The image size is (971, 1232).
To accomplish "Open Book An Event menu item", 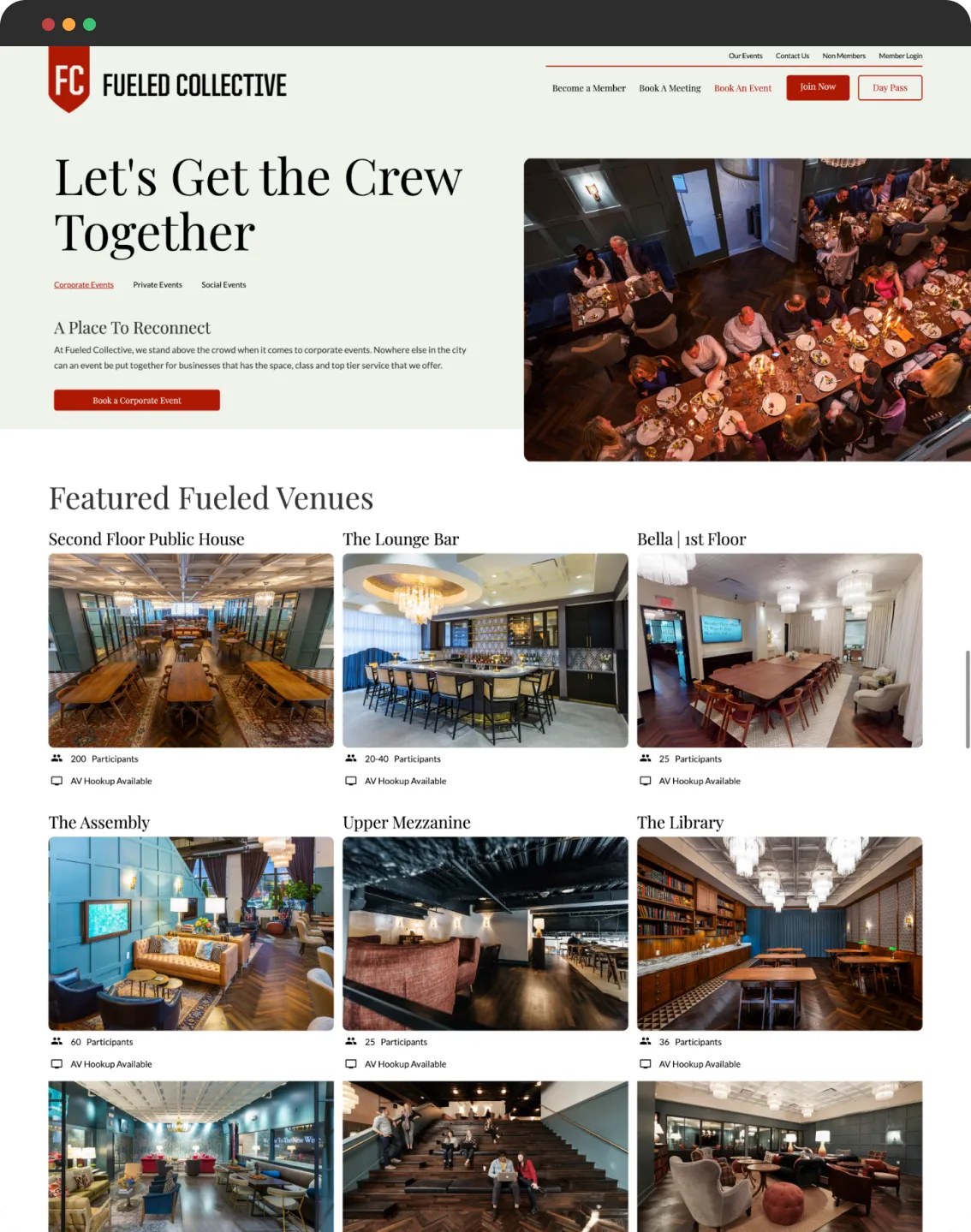I will (742, 88).
